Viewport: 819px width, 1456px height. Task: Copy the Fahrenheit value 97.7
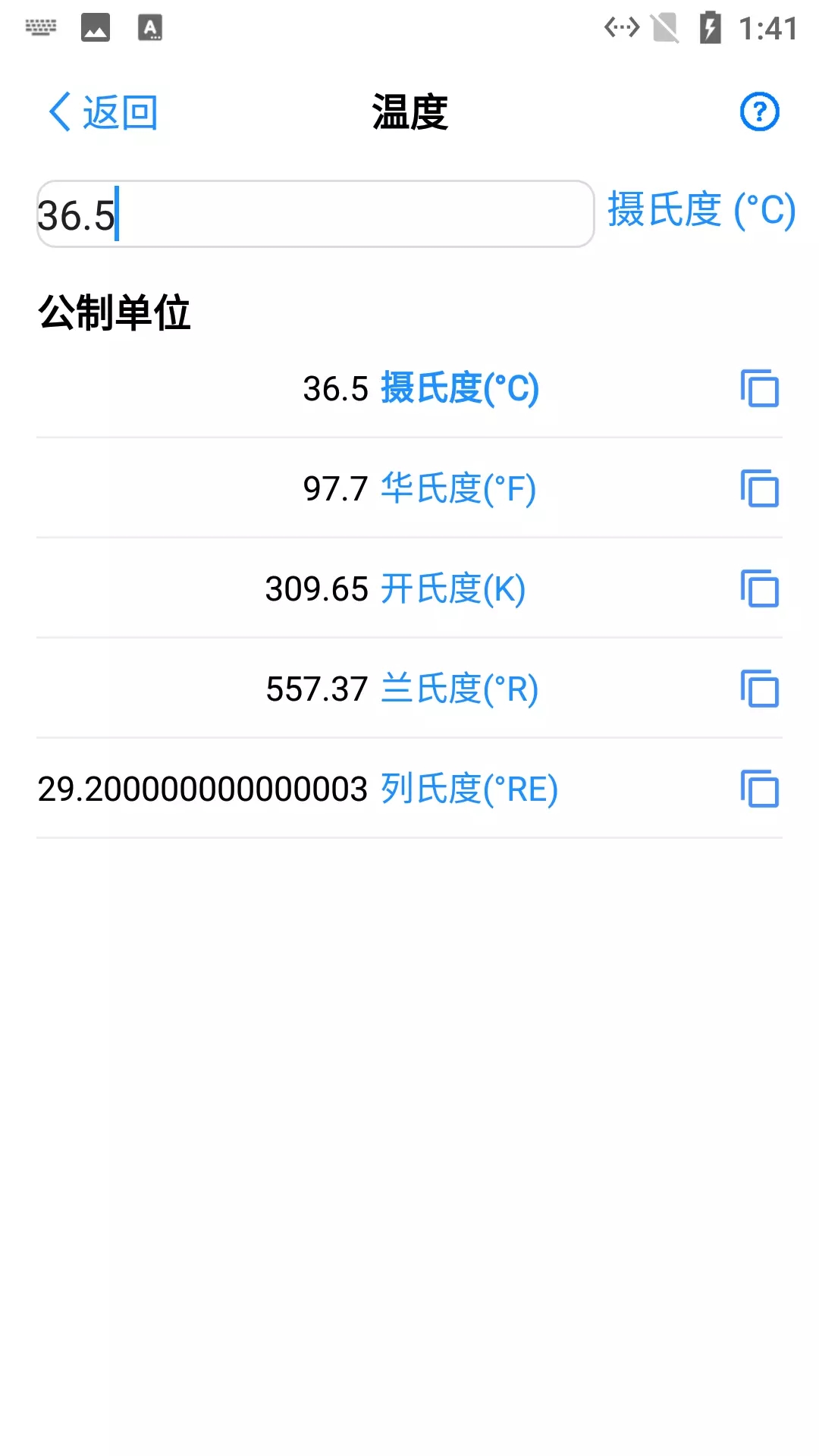coord(761,489)
